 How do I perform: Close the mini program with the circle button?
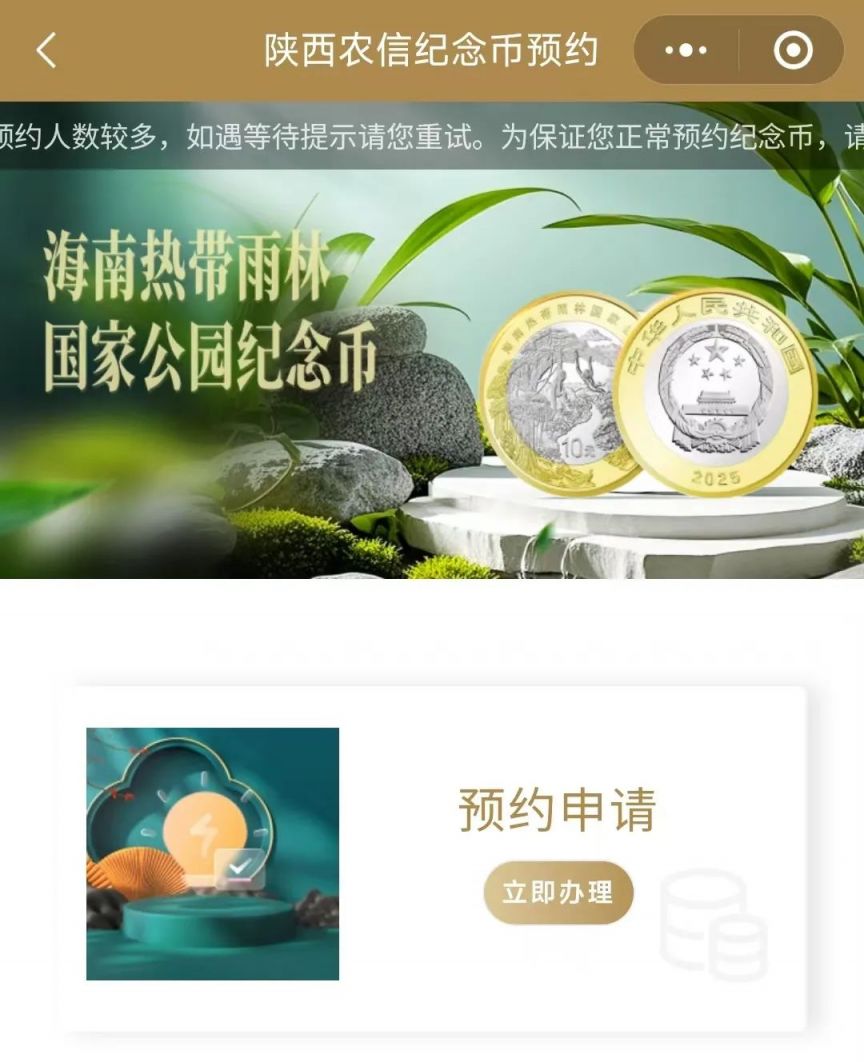point(793,50)
